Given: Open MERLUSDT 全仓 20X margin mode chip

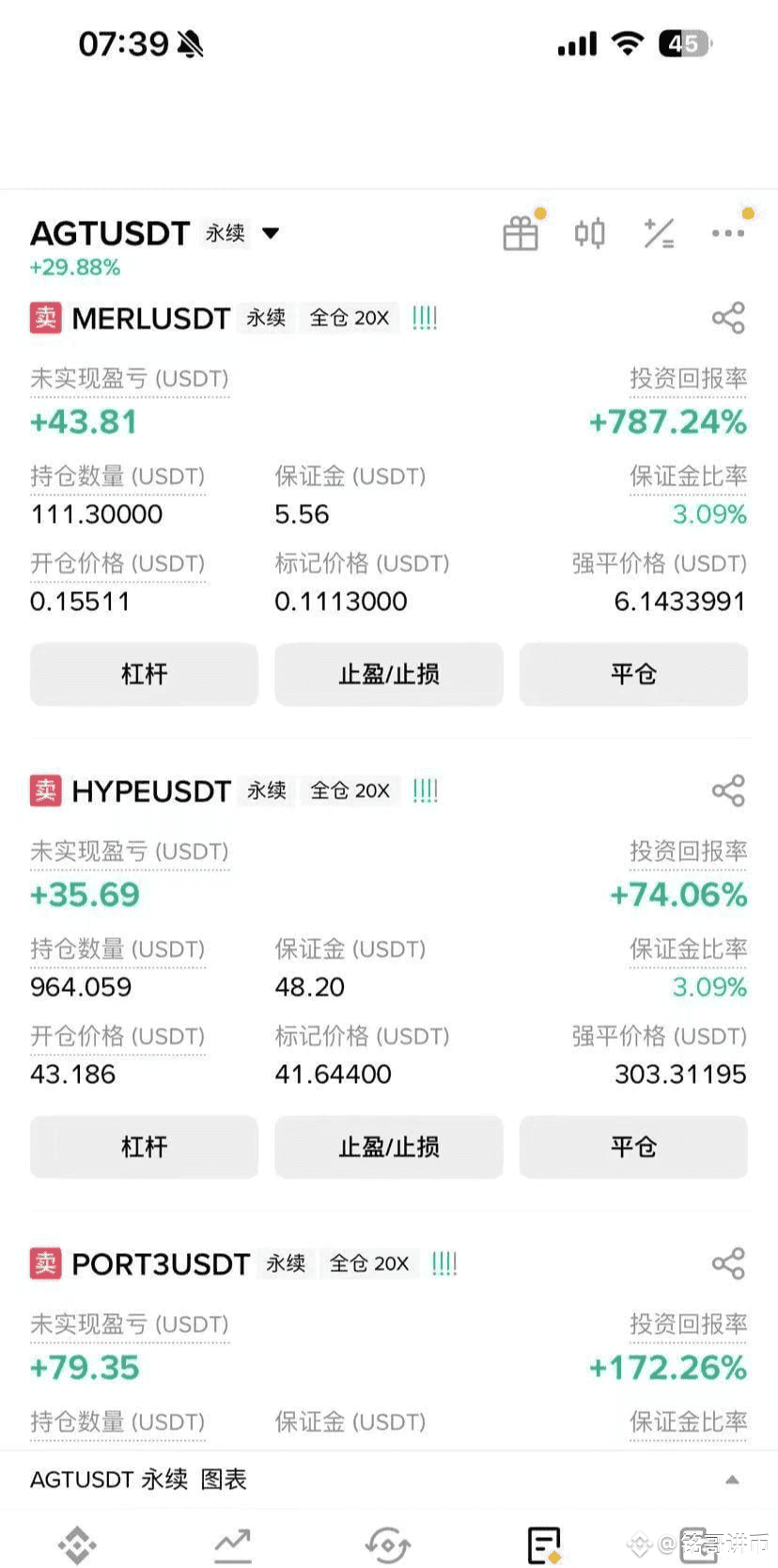Looking at the screenshot, I should (x=349, y=318).
